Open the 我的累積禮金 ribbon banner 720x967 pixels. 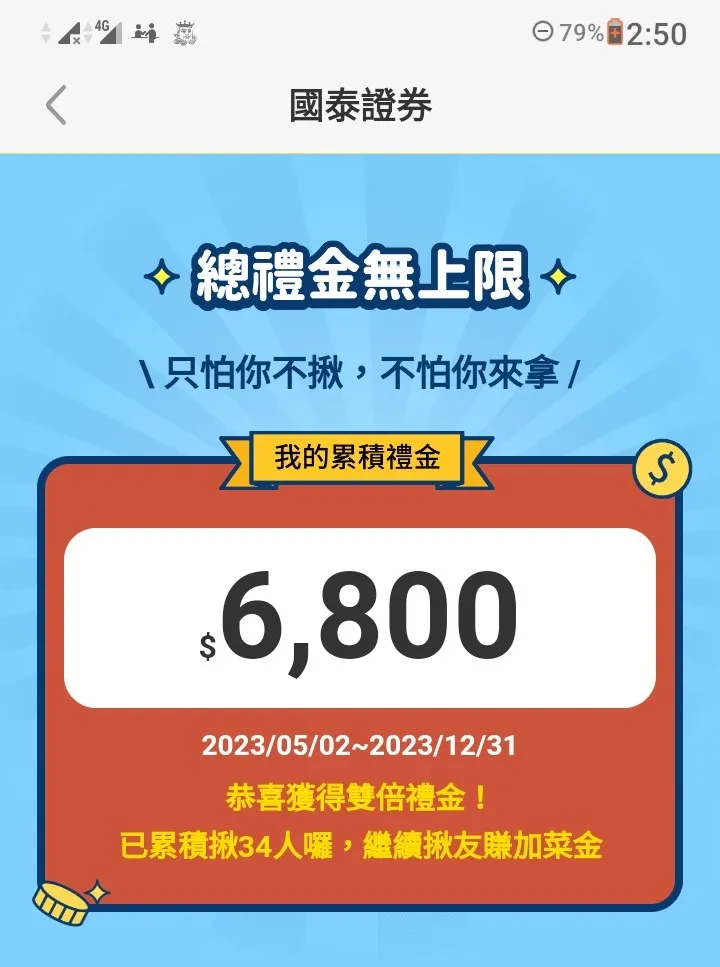(x=360, y=457)
